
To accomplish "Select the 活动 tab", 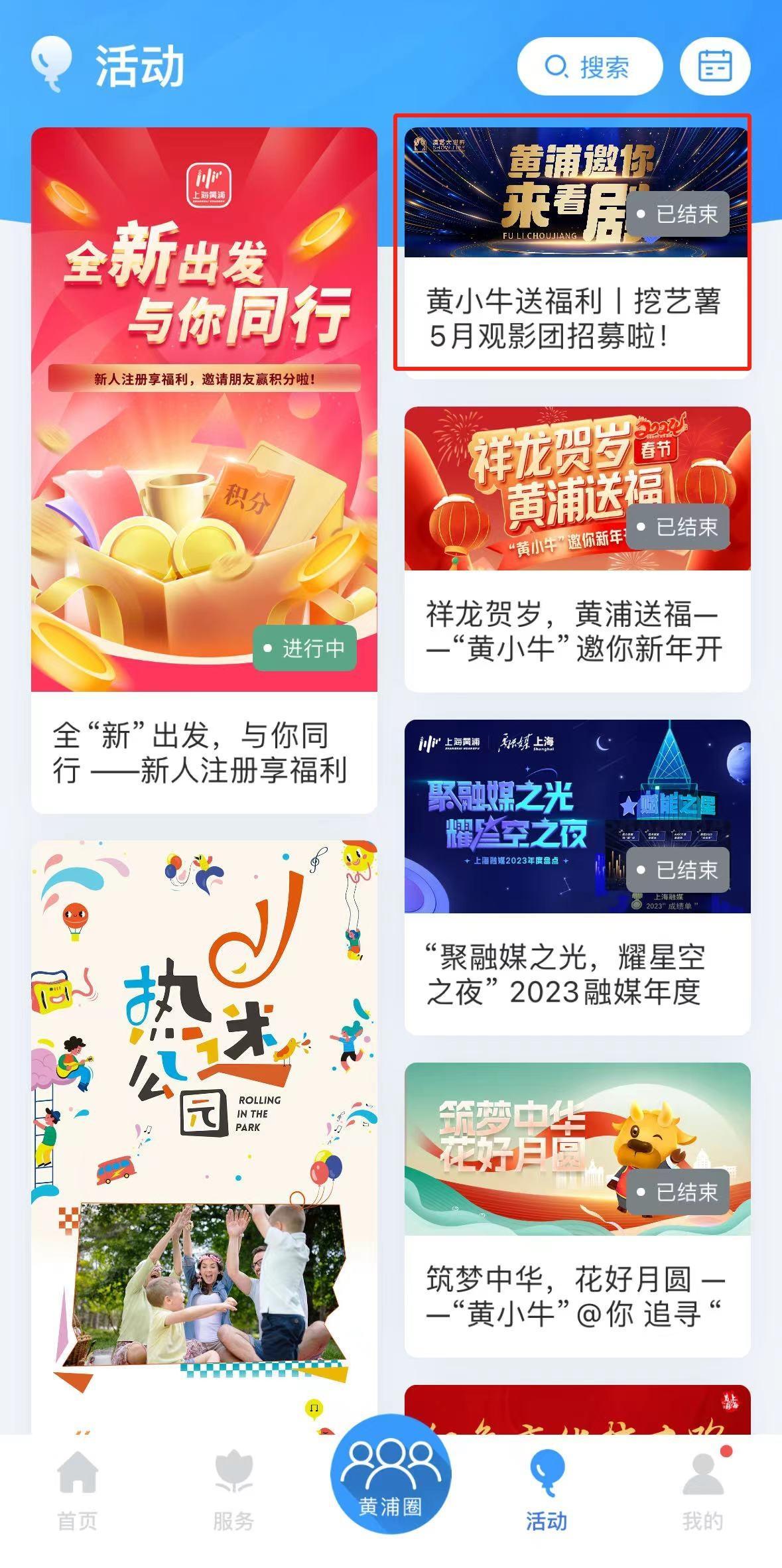I will click(x=547, y=1488).
